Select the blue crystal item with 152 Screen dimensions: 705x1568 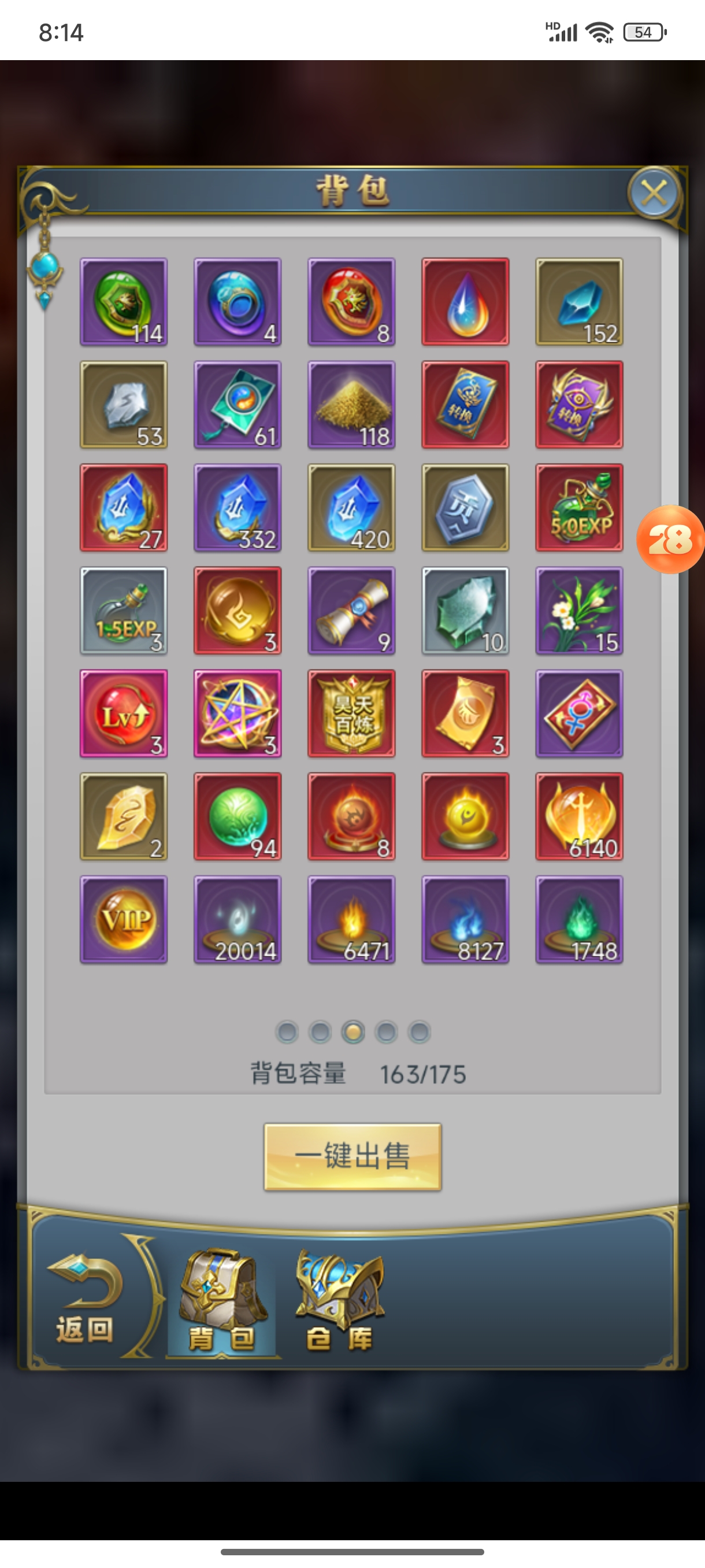coord(579,302)
